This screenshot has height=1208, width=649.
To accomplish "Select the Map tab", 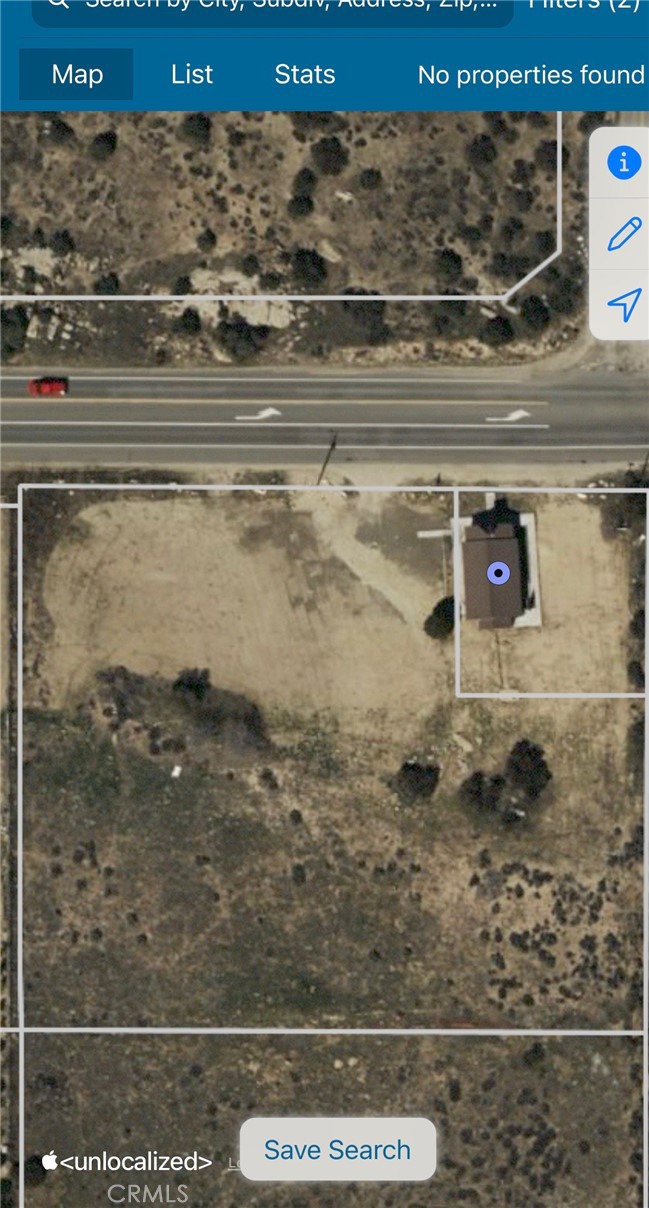I will 77,75.
